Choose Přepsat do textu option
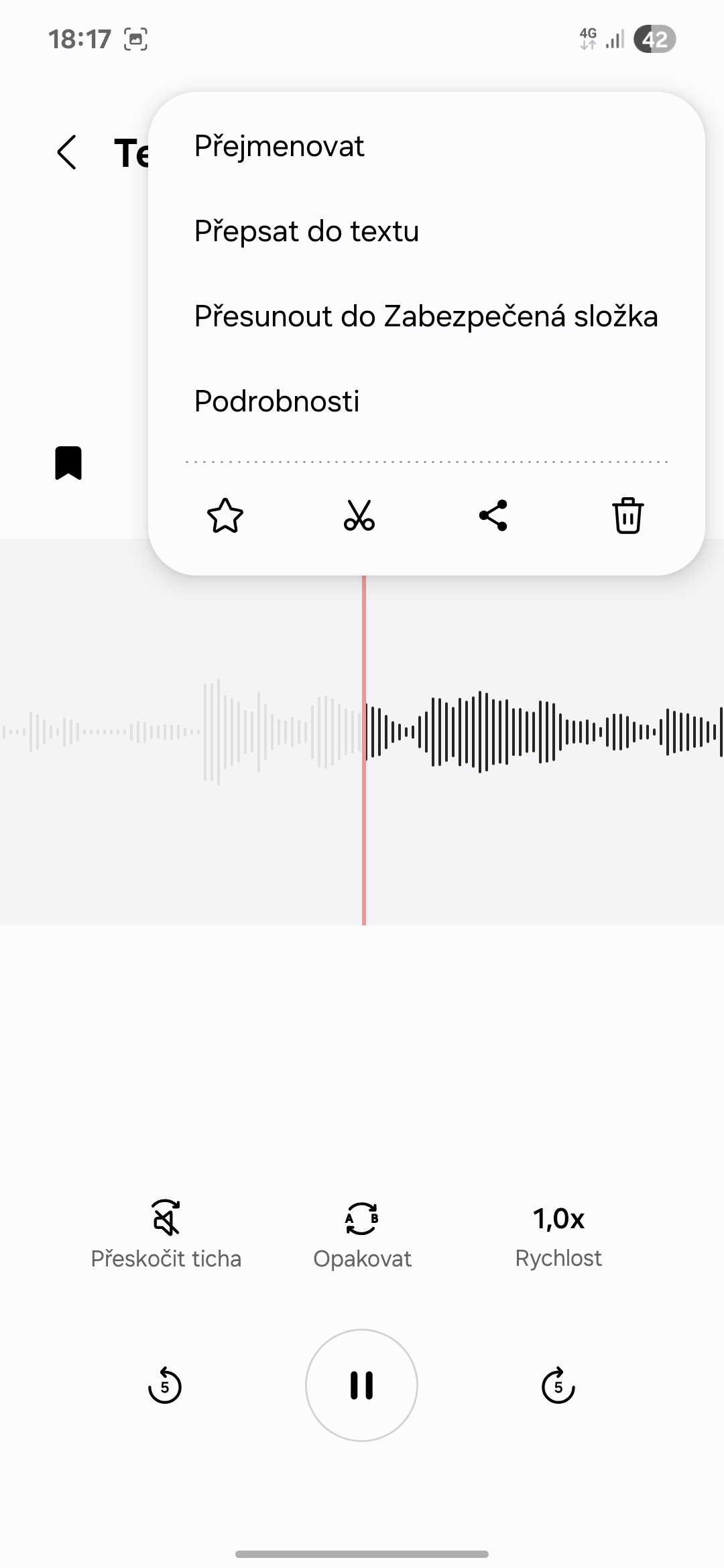This screenshot has width=724, height=1568. (306, 231)
